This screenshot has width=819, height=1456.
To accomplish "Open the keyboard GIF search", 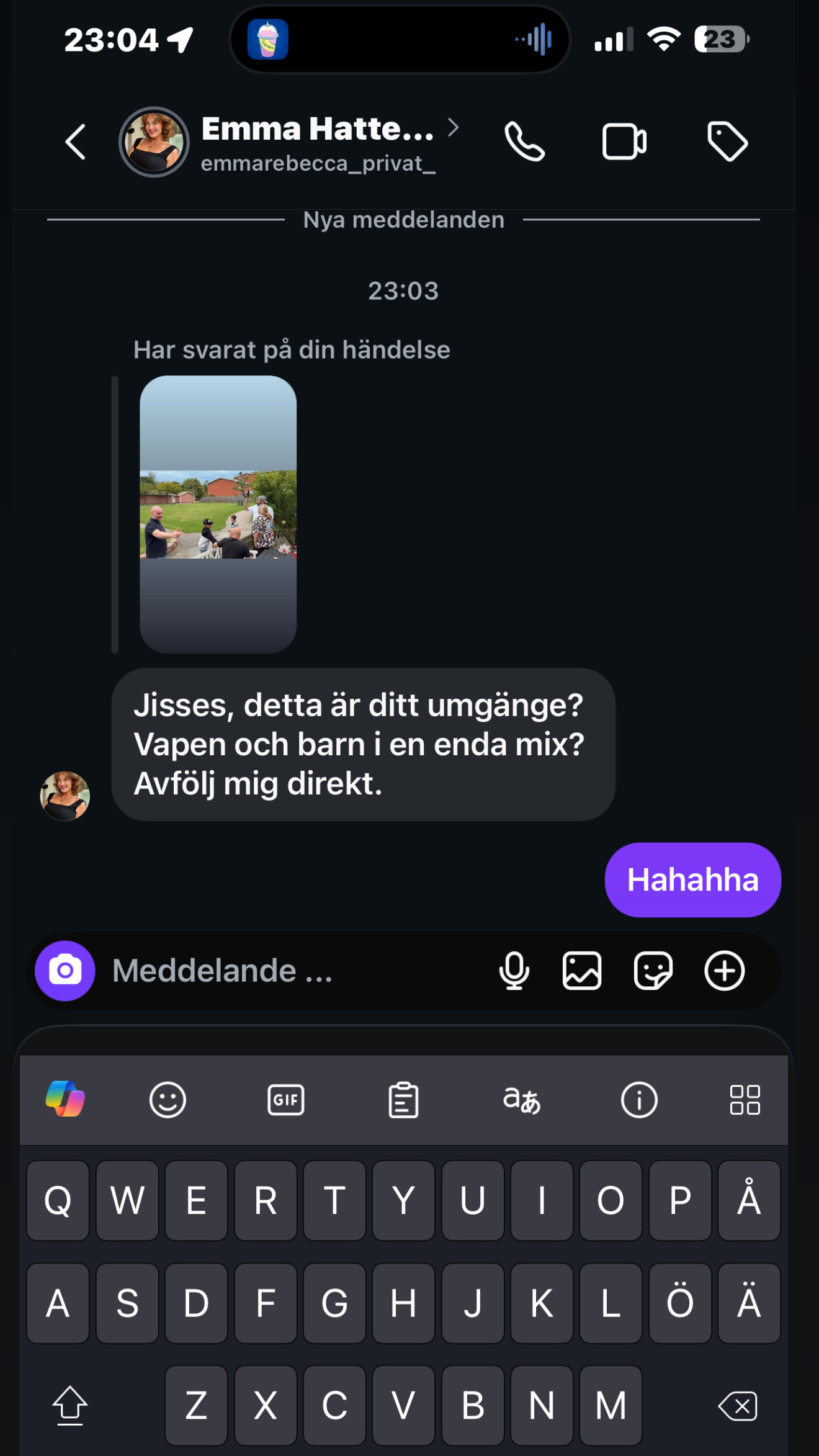I will click(x=285, y=1100).
